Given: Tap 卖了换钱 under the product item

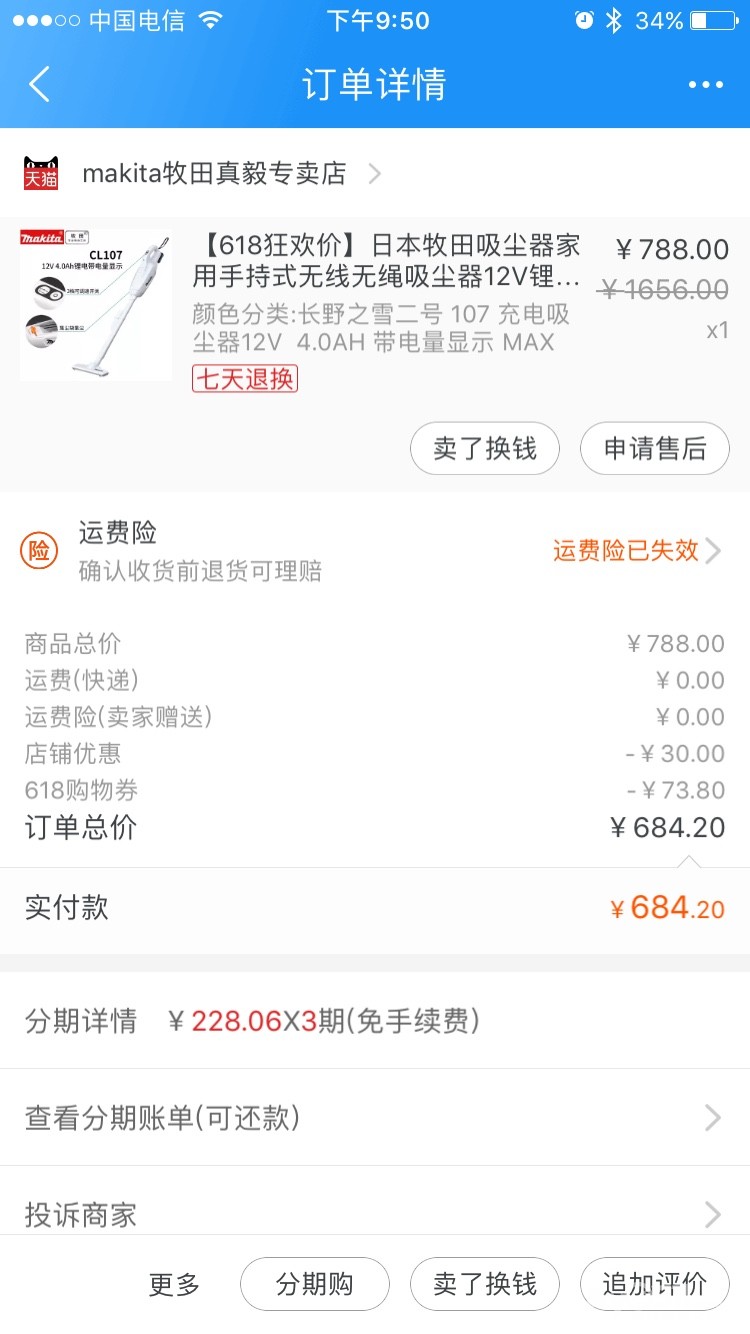Looking at the screenshot, I should click(484, 449).
